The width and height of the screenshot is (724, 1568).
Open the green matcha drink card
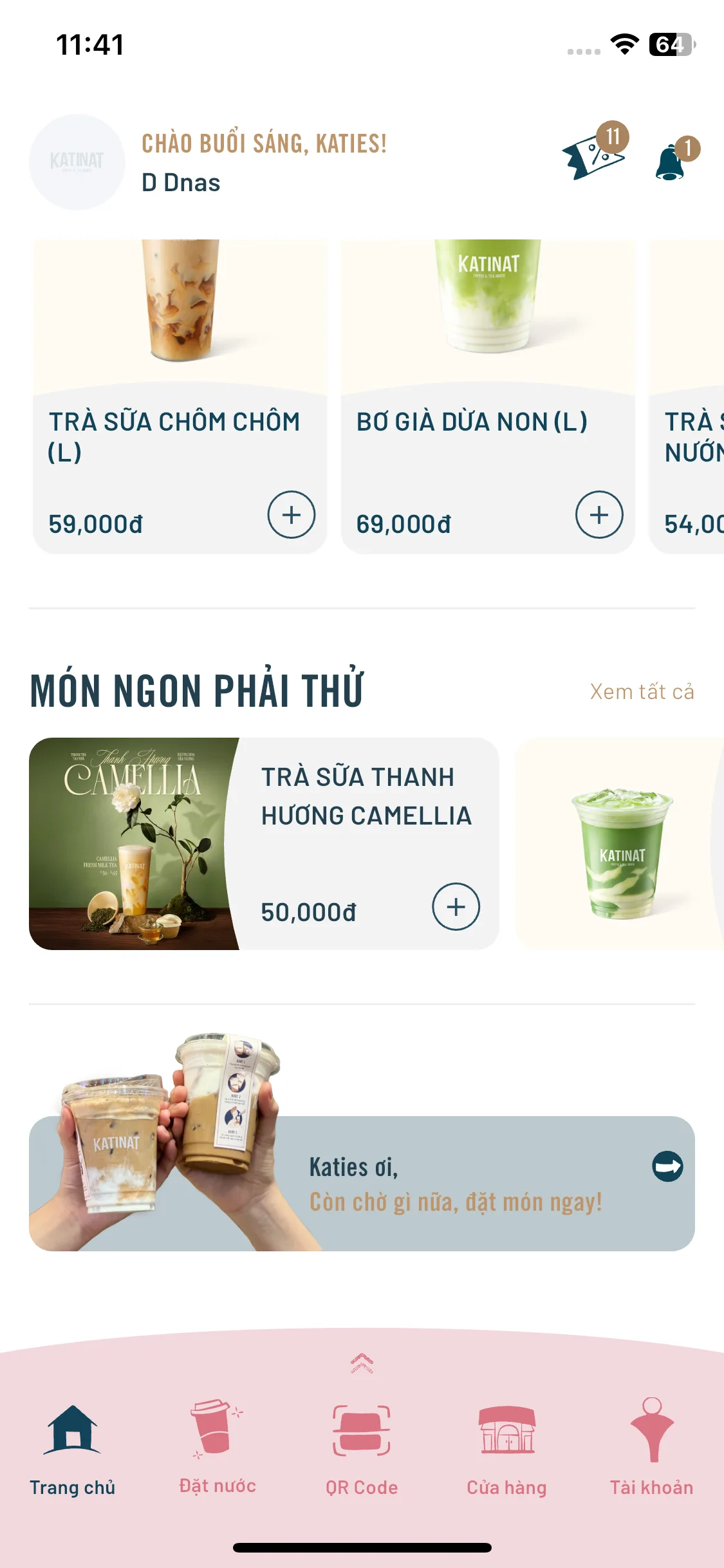coord(621,843)
